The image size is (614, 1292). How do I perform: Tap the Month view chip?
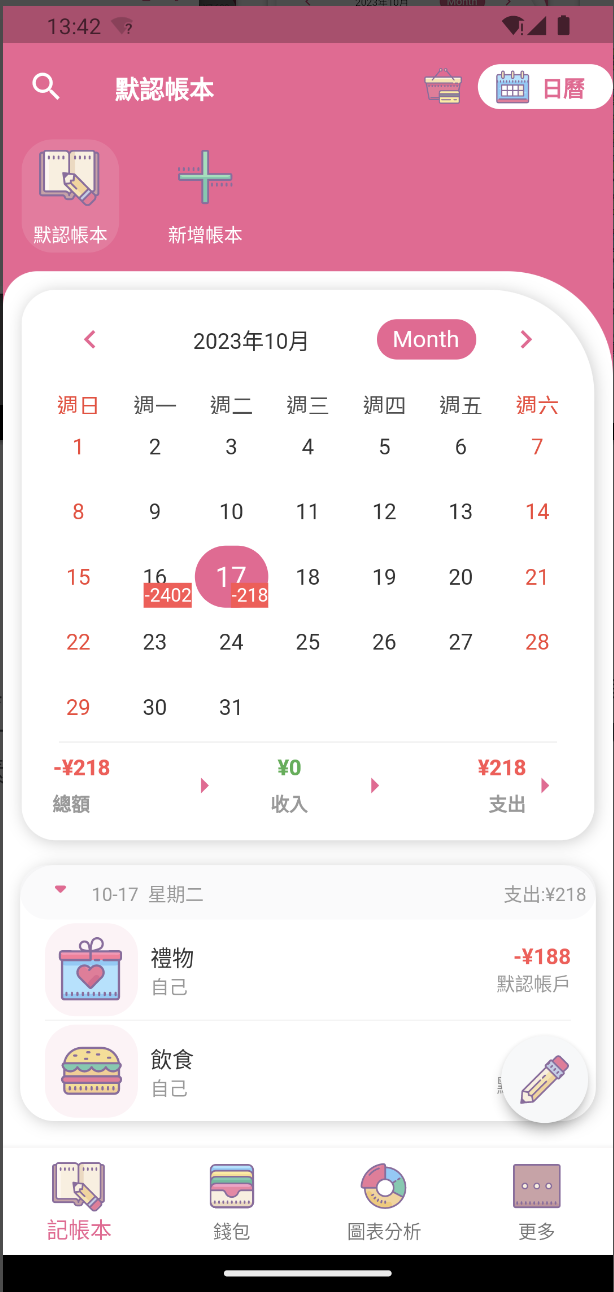coord(426,340)
